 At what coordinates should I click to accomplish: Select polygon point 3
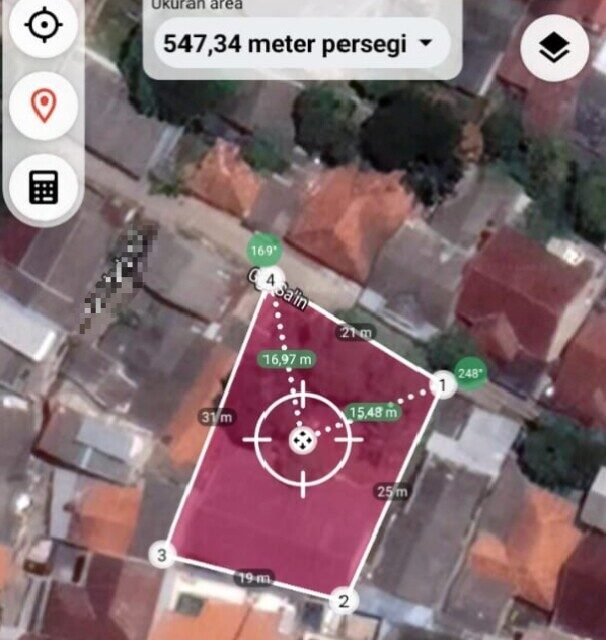point(160,555)
